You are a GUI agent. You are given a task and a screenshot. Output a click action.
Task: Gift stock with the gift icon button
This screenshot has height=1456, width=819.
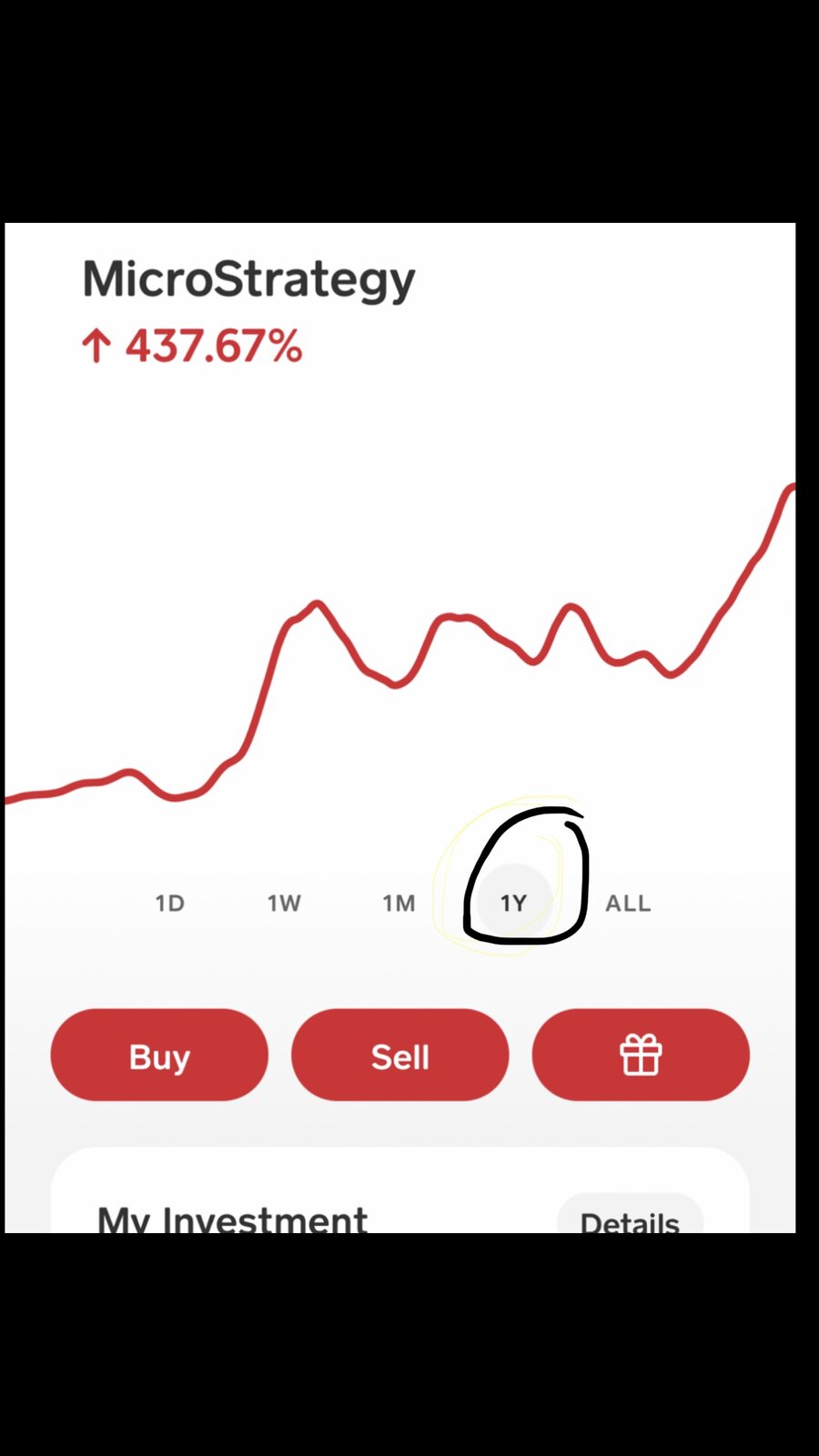pyautogui.click(x=641, y=1055)
